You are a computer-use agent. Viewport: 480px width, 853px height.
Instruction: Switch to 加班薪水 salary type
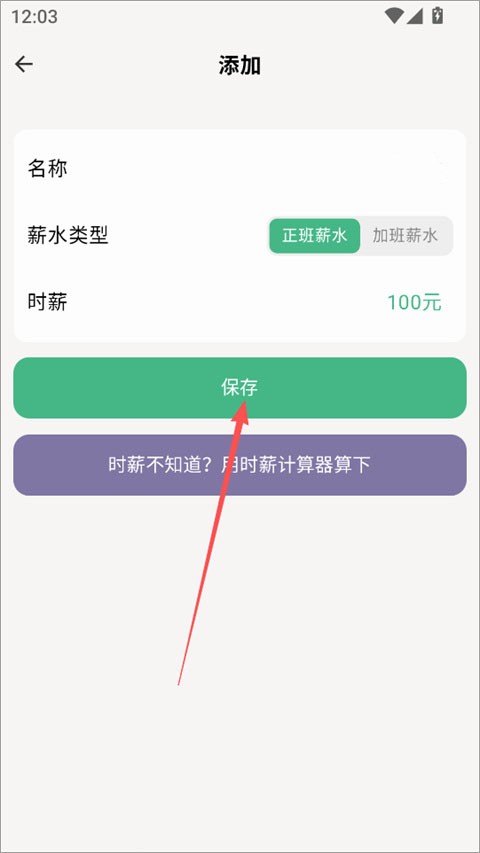click(405, 236)
